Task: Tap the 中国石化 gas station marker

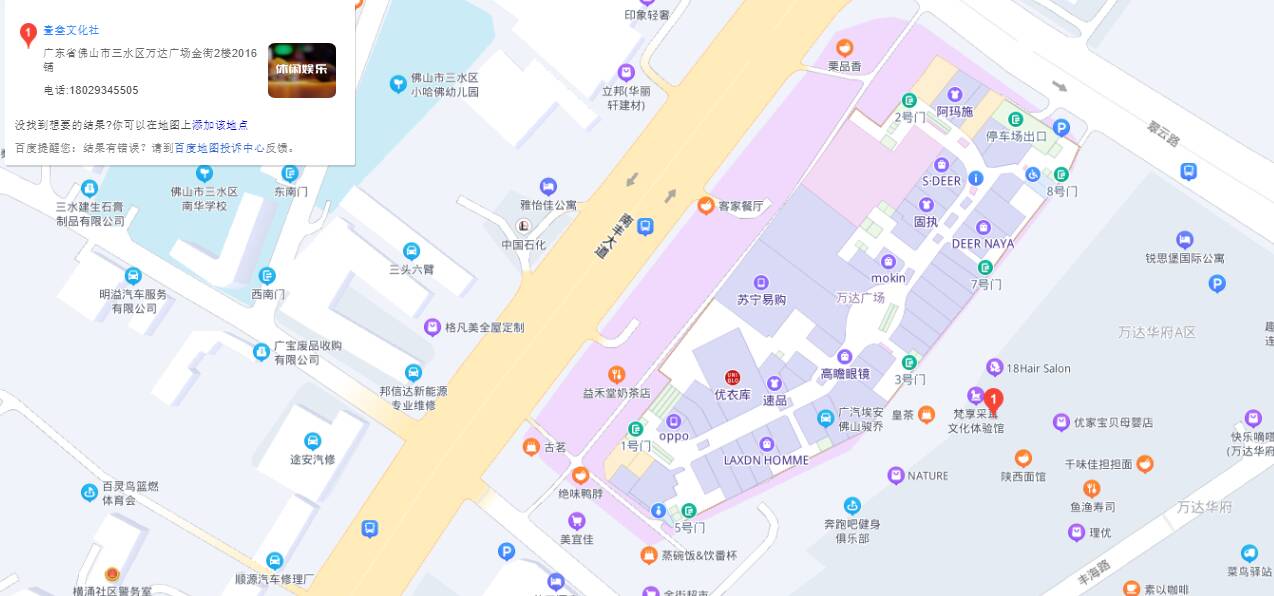Action: pyautogui.click(x=525, y=227)
